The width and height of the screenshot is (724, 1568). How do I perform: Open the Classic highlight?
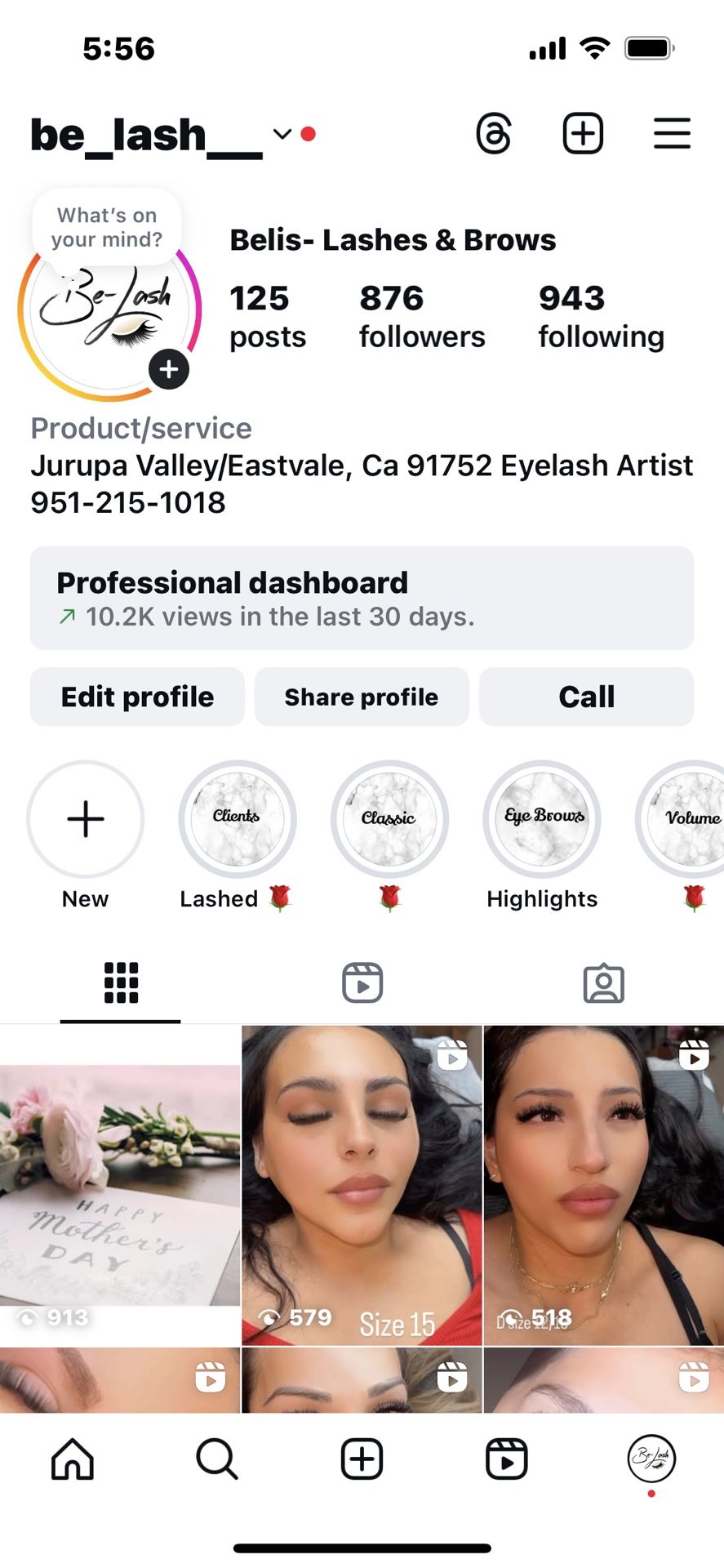coord(389,819)
